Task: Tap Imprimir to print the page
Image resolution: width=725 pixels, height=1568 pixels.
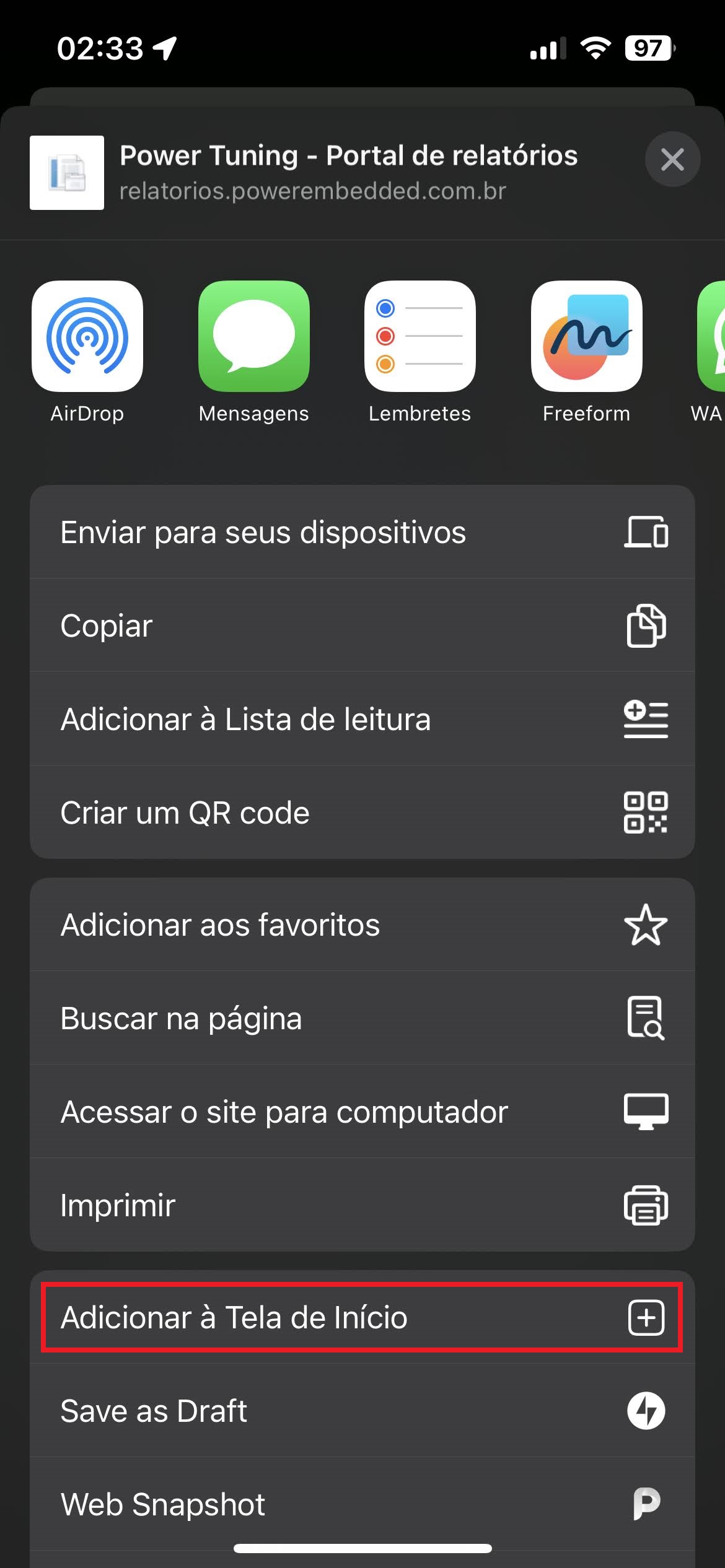Action: click(x=362, y=1205)
